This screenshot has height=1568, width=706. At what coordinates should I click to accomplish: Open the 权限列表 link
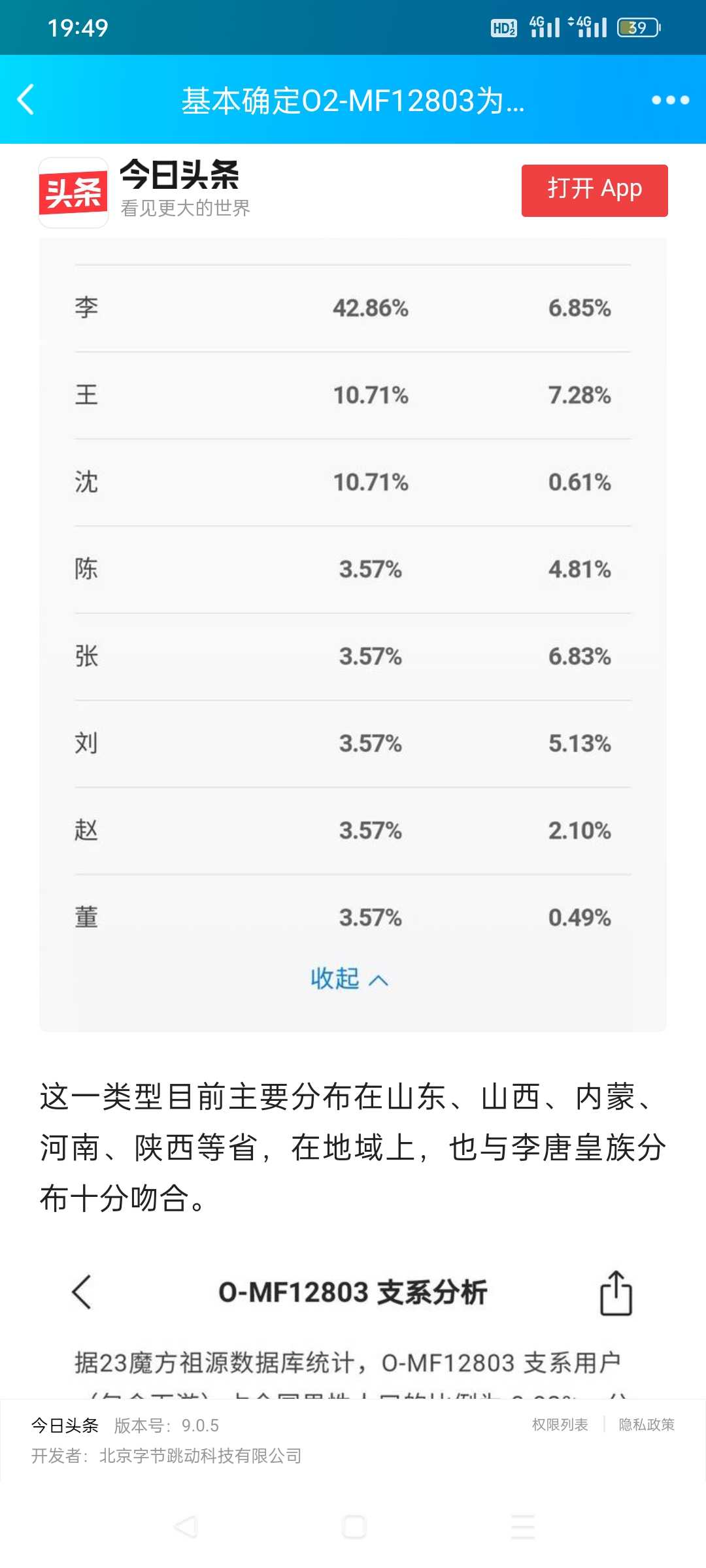pyautogui.click(x=560, y=1424)
